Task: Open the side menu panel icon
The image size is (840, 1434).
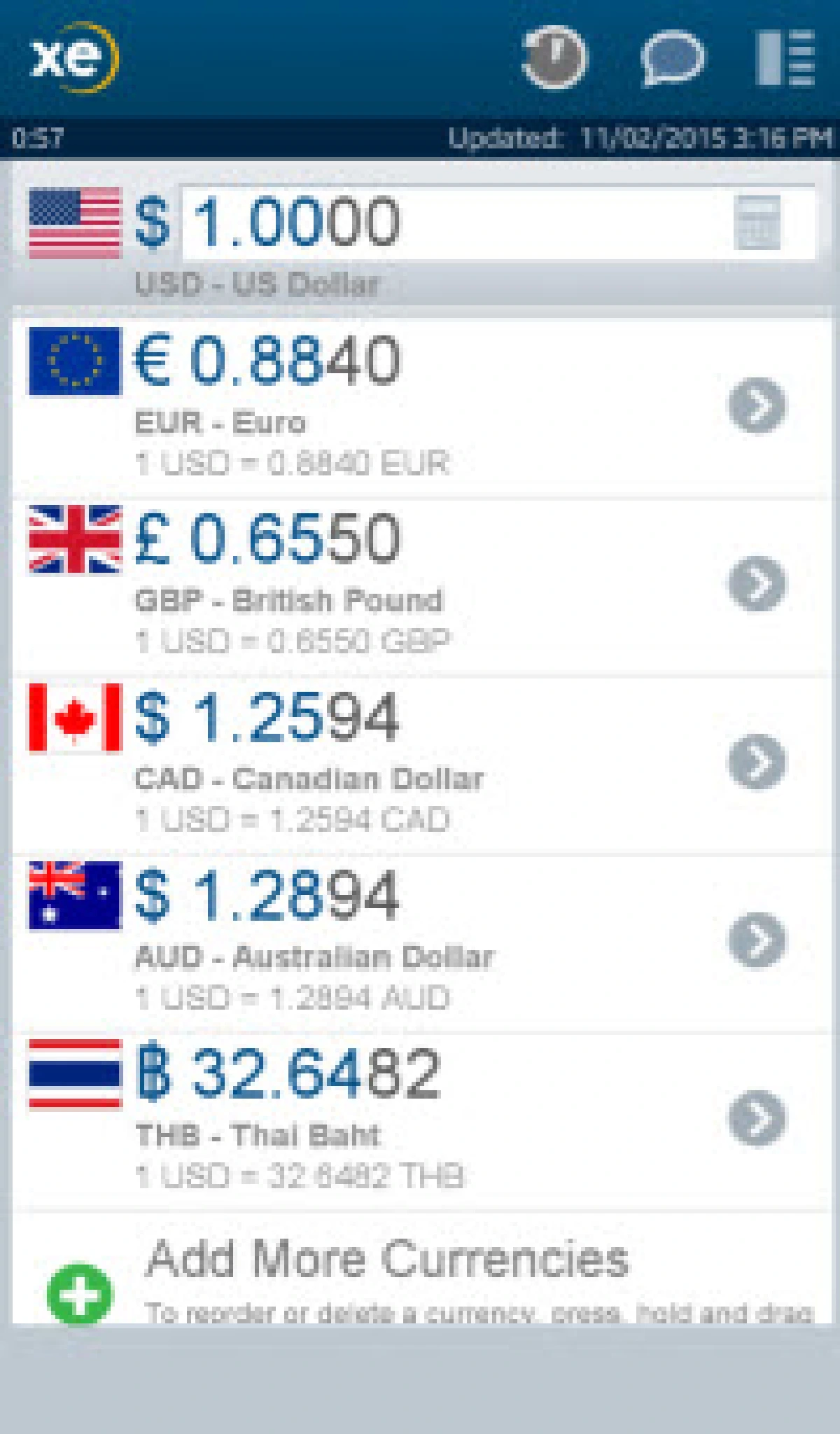Action: (x=785, y=58)
